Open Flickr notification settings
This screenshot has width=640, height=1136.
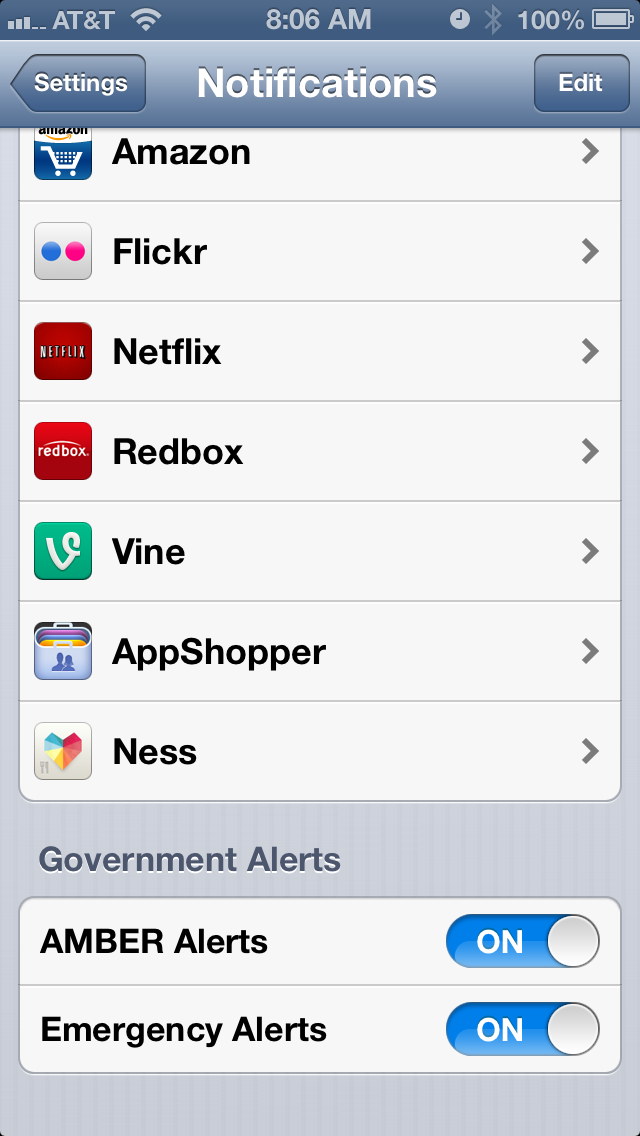(x=320, y=251)
